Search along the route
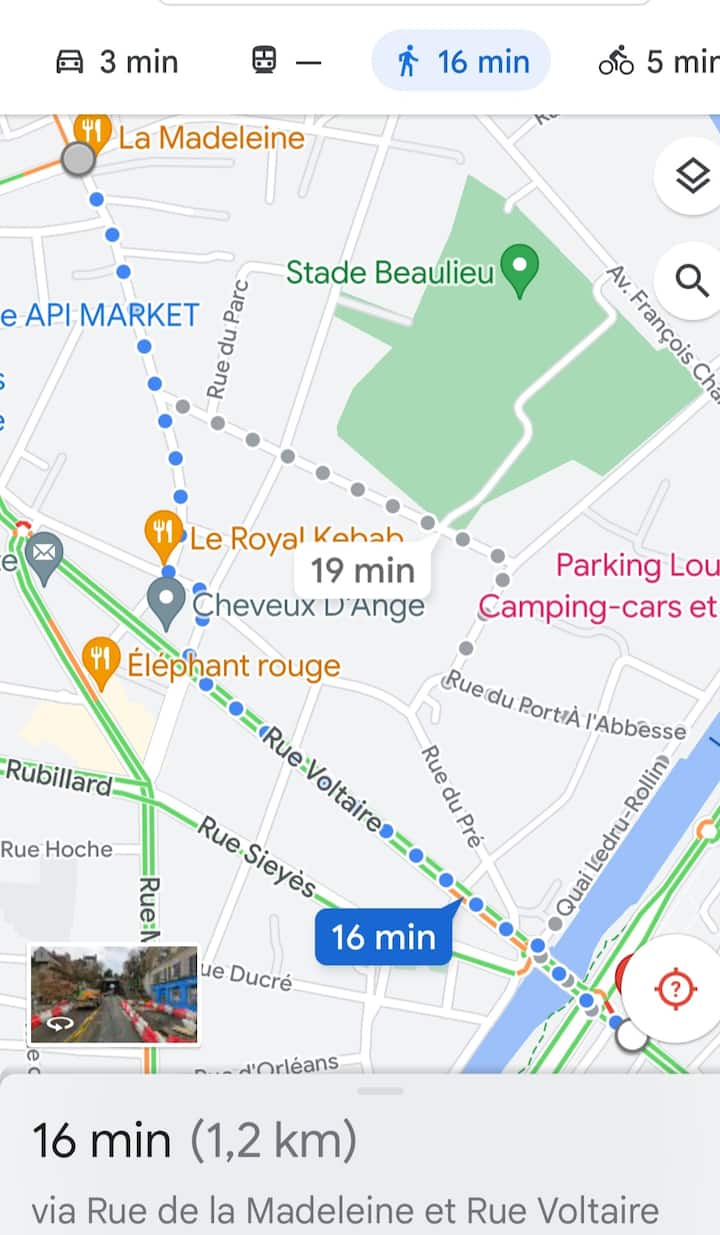This screenshot has height=1235, width=720. coord(691,281)
